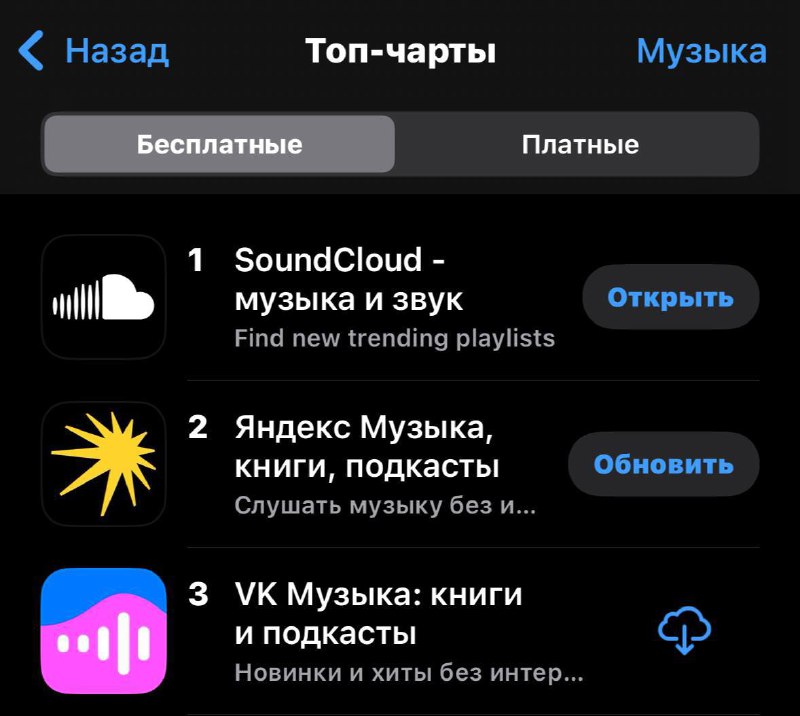Download VK Музыка via cloud icon
Screen dimensions: 800x716
(684, 630)
